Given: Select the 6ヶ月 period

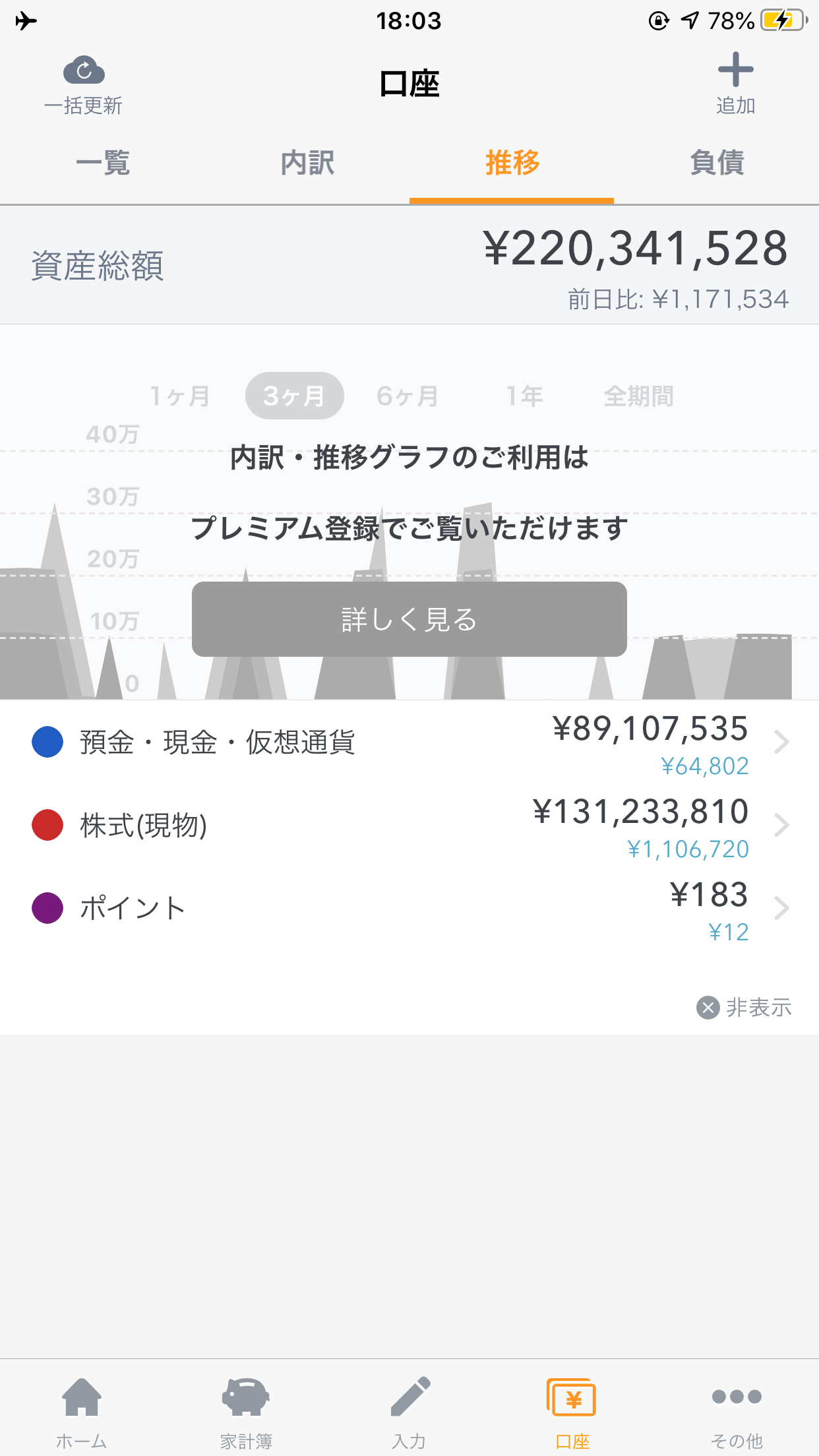Looking at the screenshot, I should coord(408,396).
